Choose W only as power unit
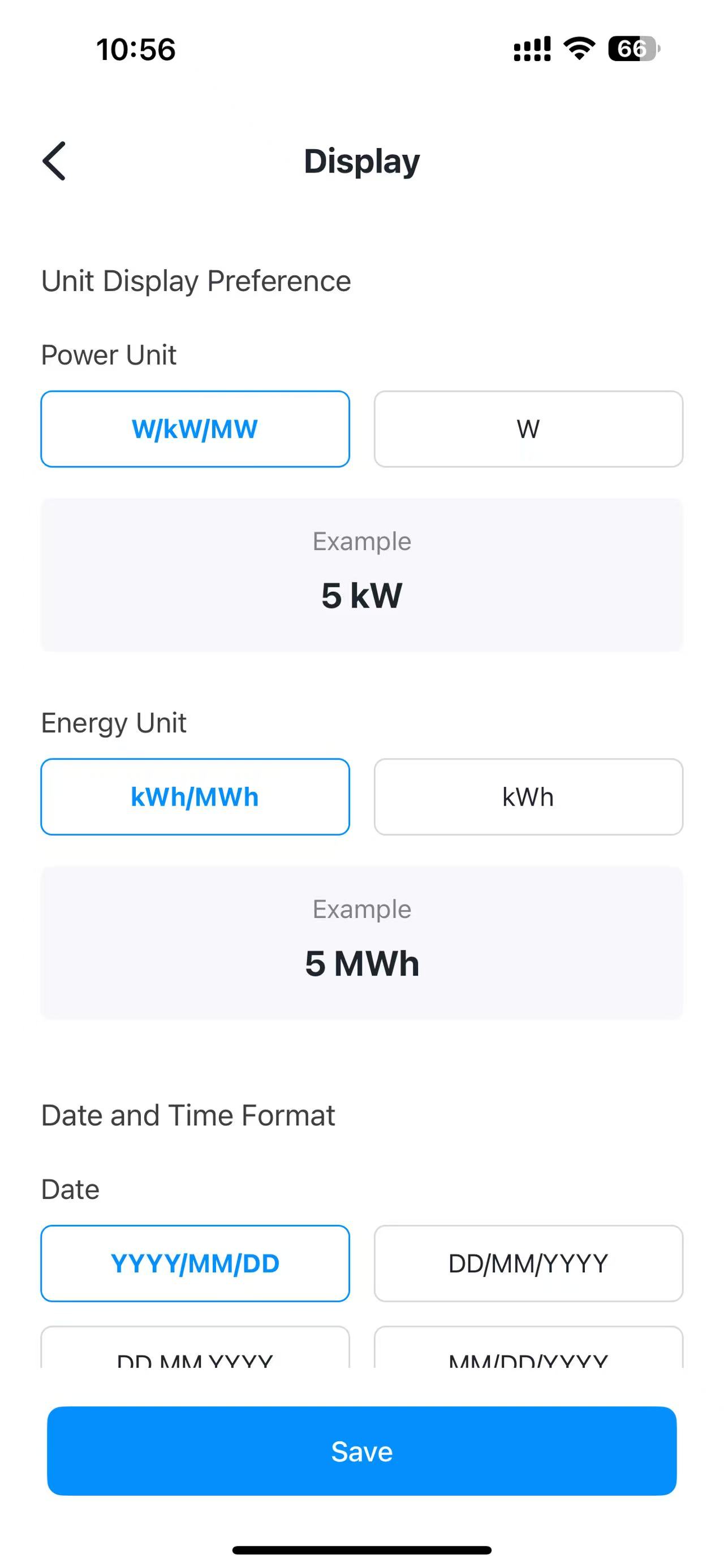The width and height of the screenshot is (724, 1568). (x=528, y=429)
